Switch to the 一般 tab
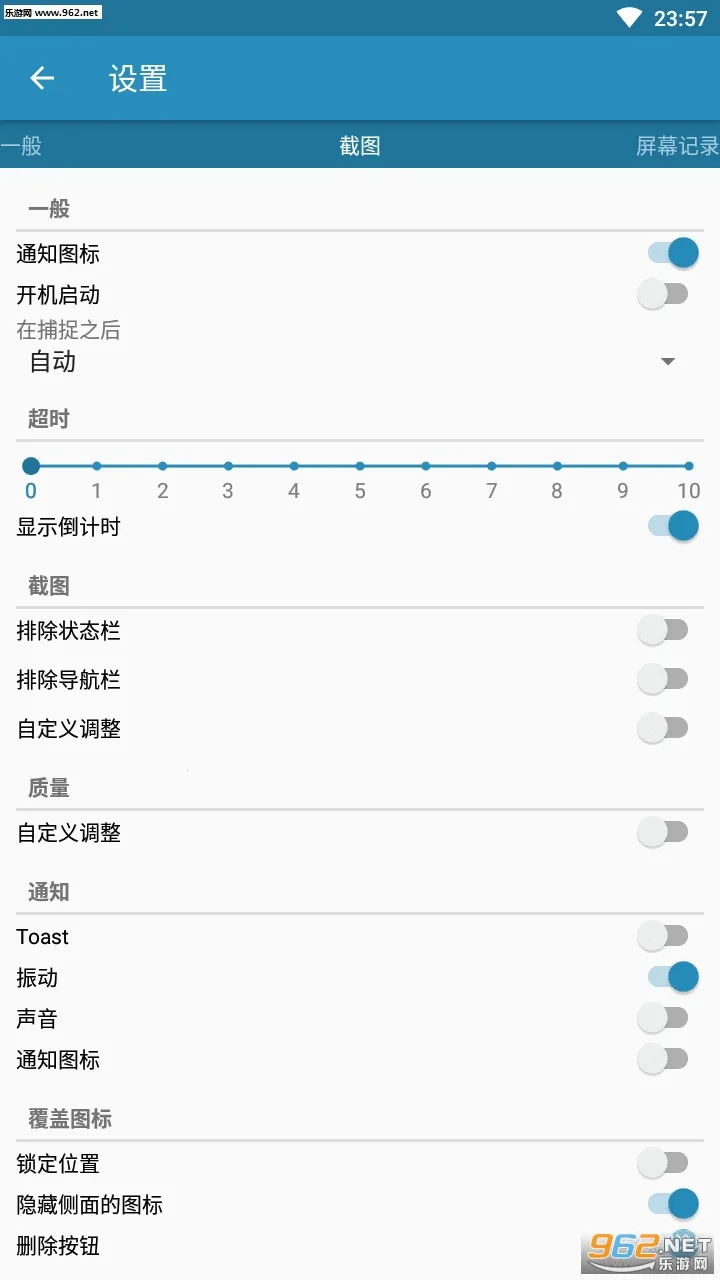The image size is (720, 1280). 22,146
